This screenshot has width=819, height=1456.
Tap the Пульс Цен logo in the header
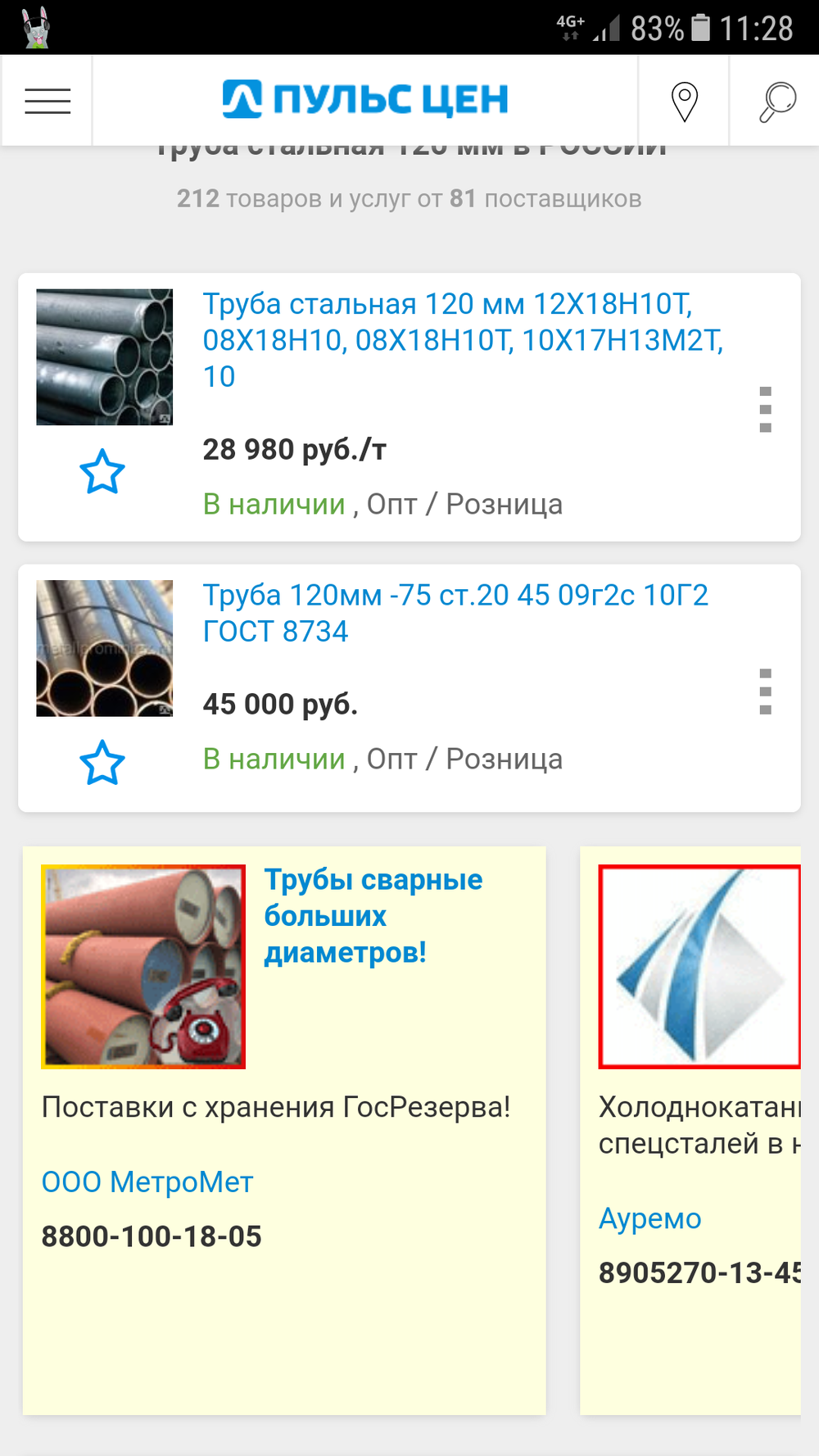click(365, 99)
